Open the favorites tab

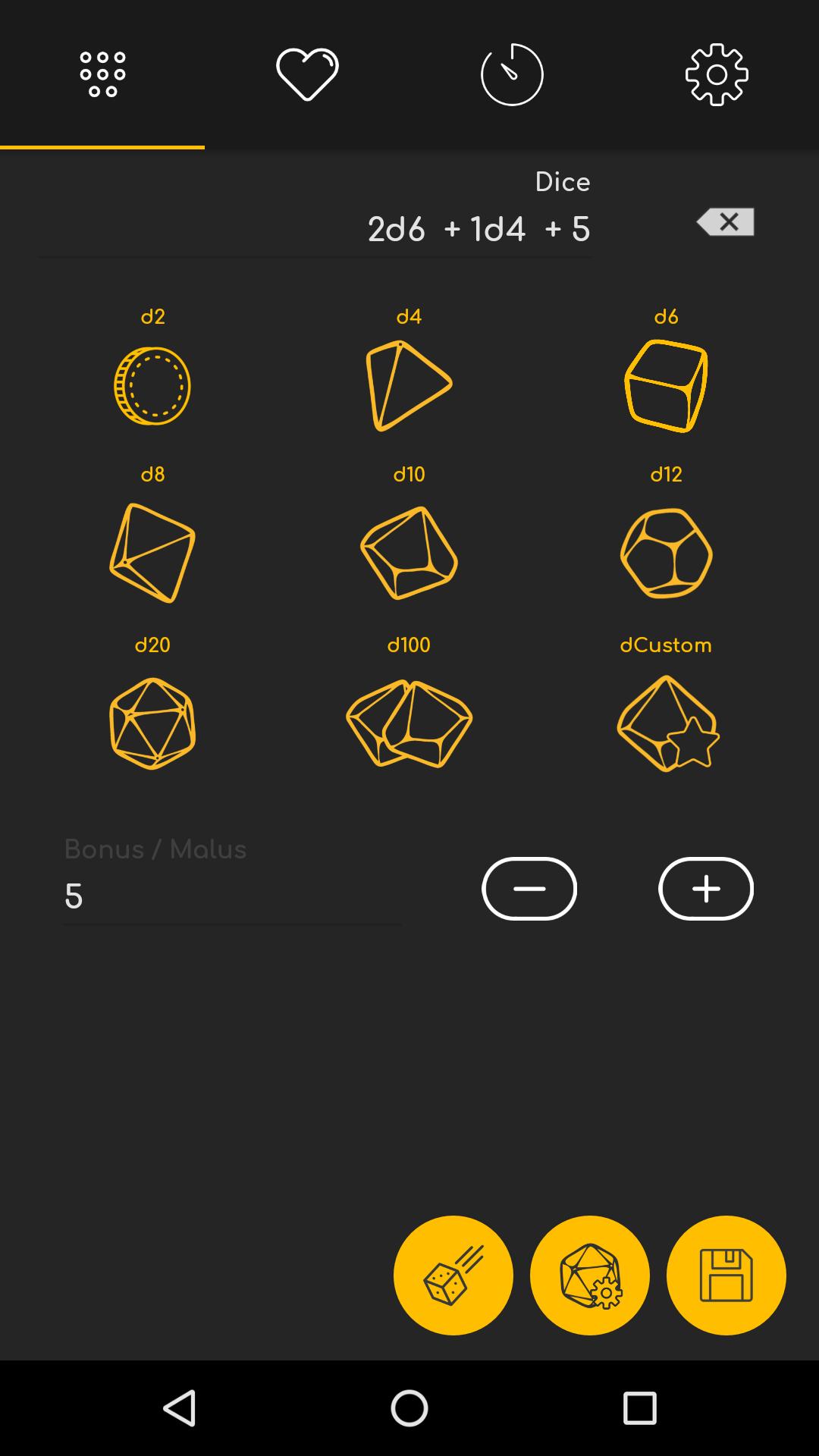[307, 74]
